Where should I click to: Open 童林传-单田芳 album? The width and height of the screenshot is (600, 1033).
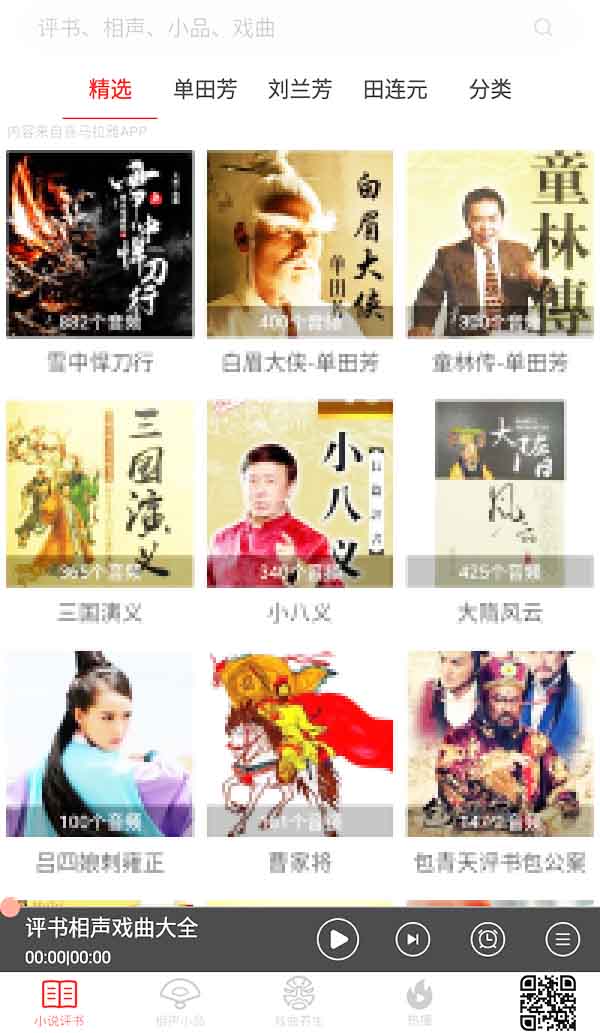(x=500, y=244)
